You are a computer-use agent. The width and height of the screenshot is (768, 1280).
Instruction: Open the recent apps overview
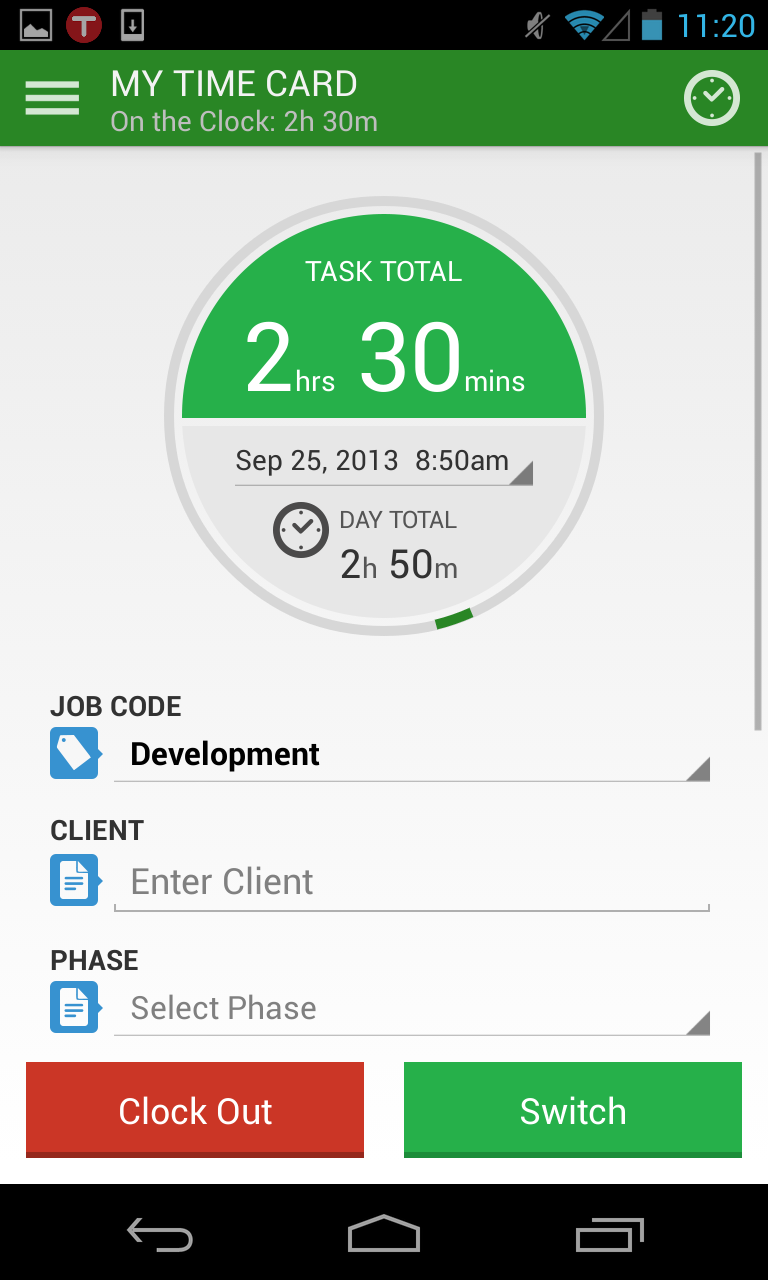(x=610, y=1235)
